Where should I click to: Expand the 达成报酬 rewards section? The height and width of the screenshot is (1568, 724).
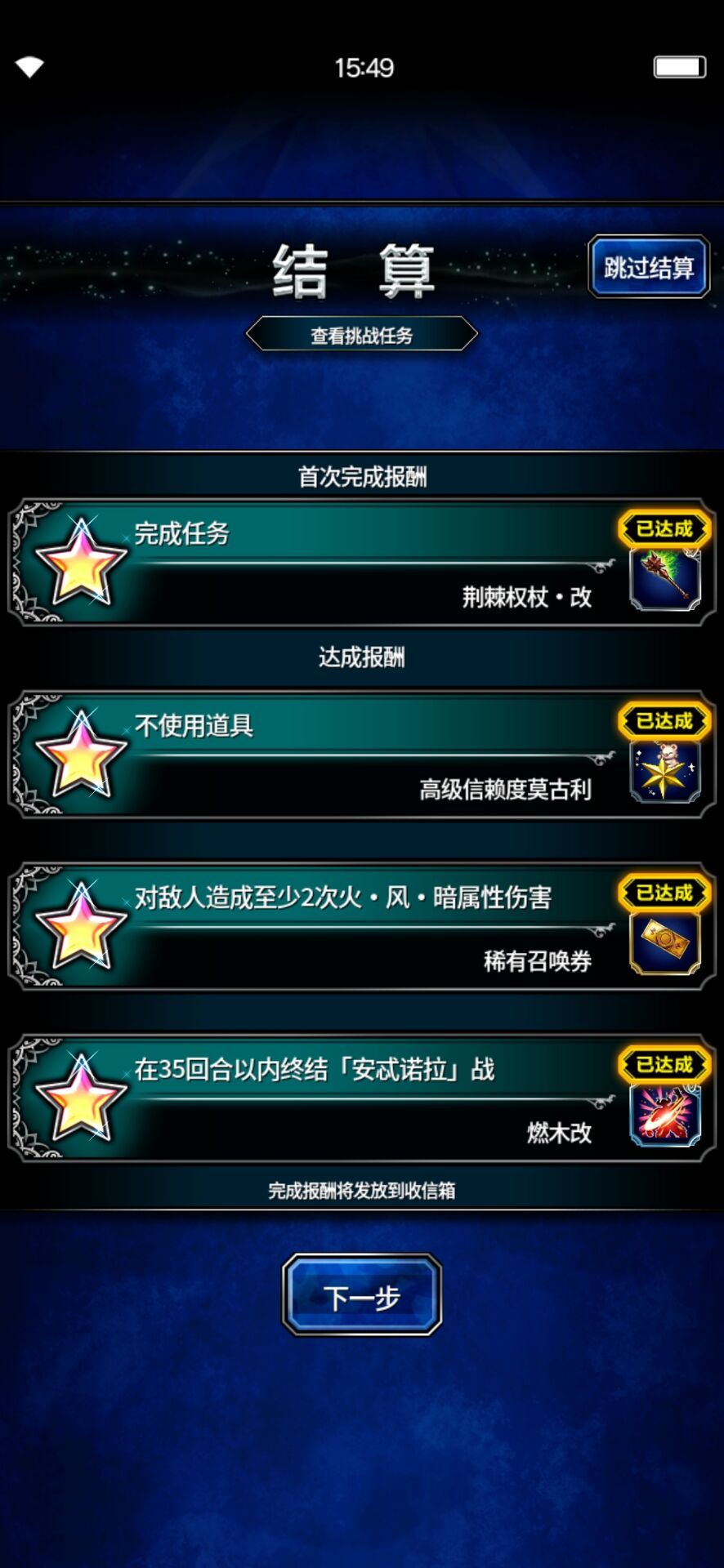tap(362, 657)
